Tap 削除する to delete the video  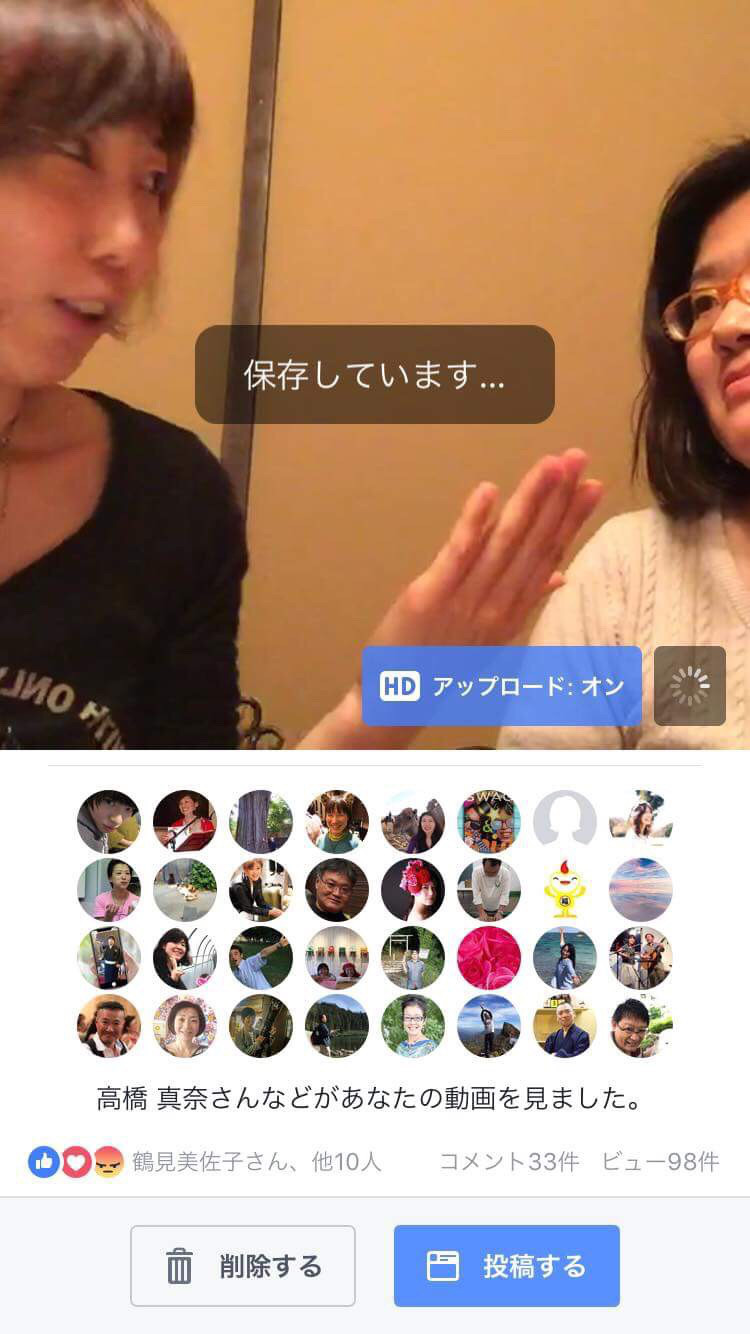click(x=243, y=1266)
